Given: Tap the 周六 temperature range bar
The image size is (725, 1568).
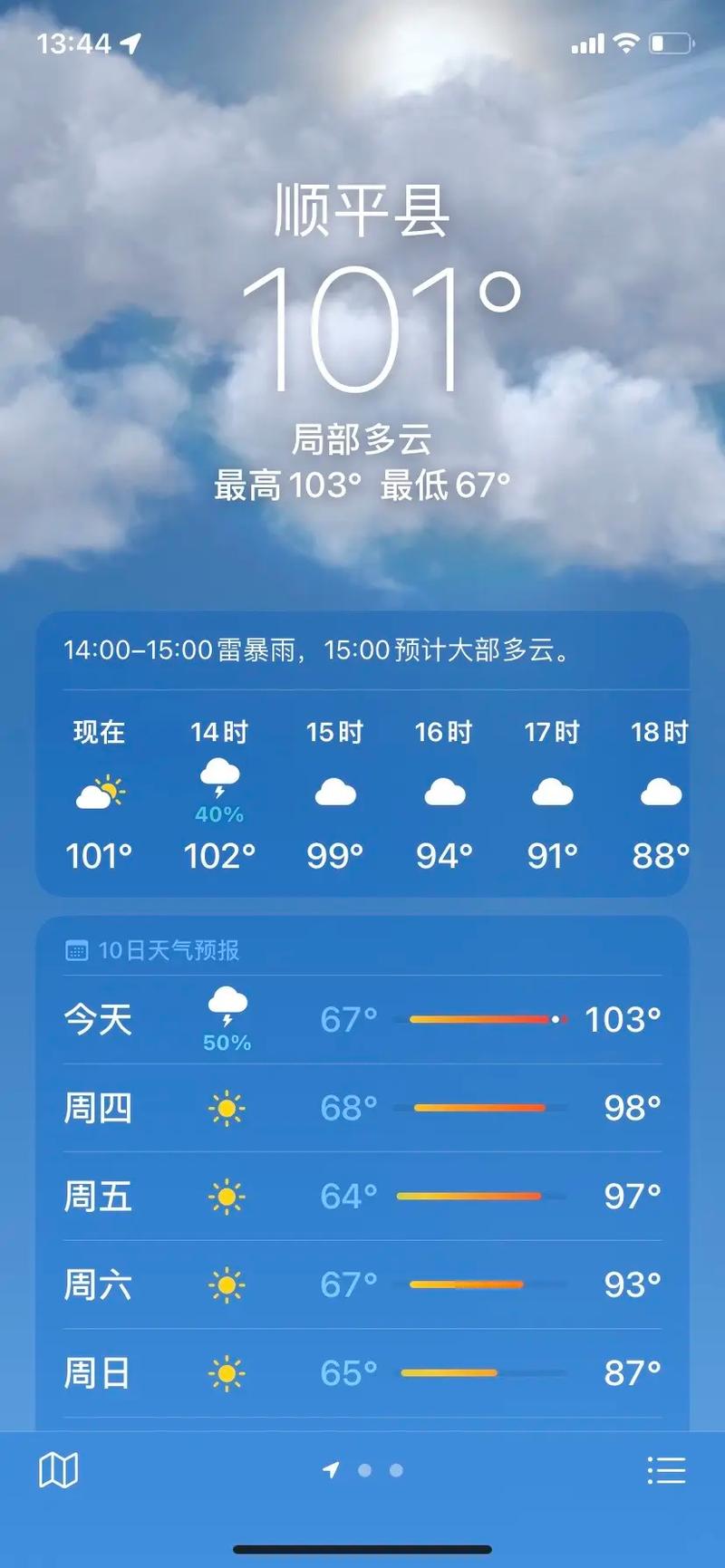Looking at the screenshot, I should (x=480, y=1284).
